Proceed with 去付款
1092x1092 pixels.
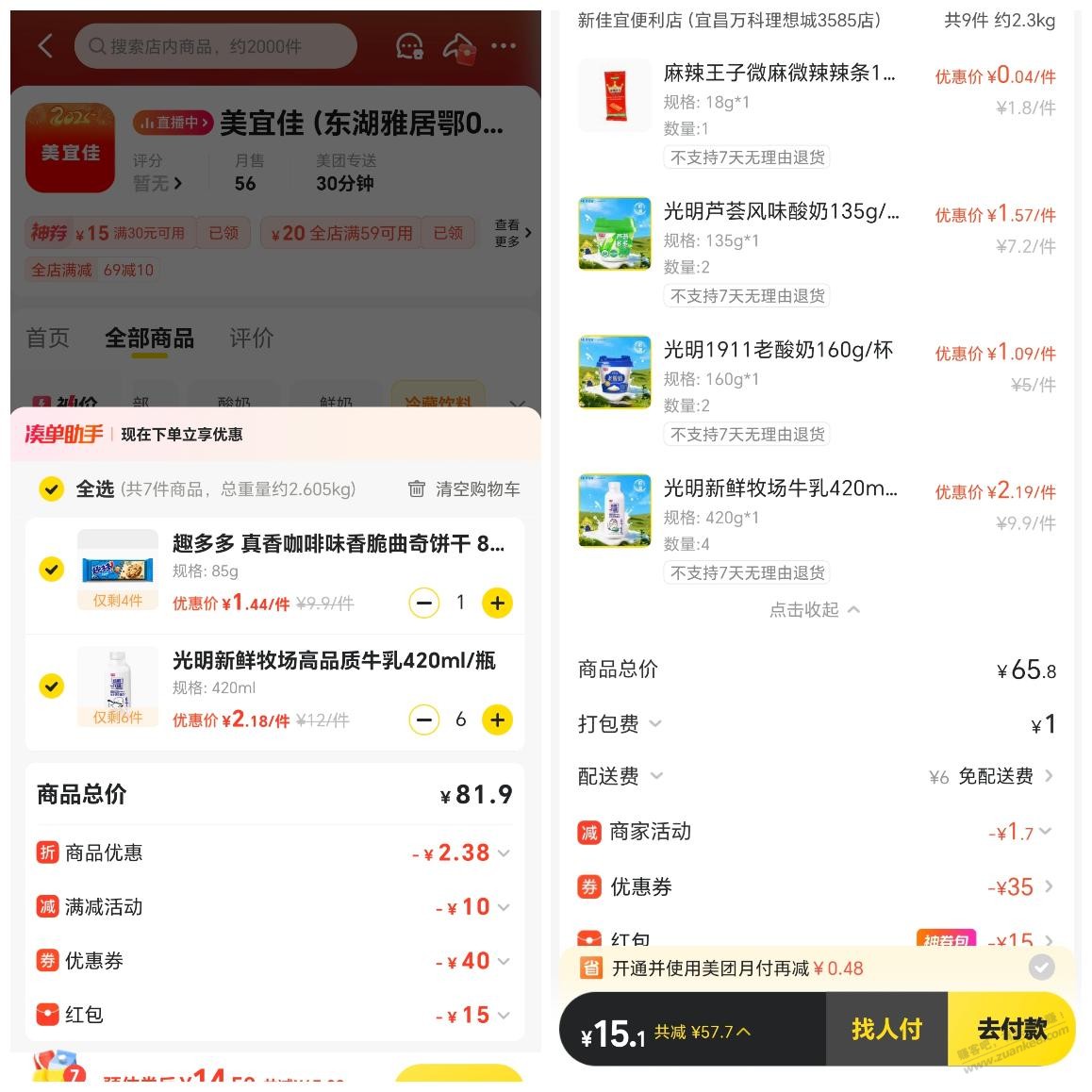tap(1011, 1030)
